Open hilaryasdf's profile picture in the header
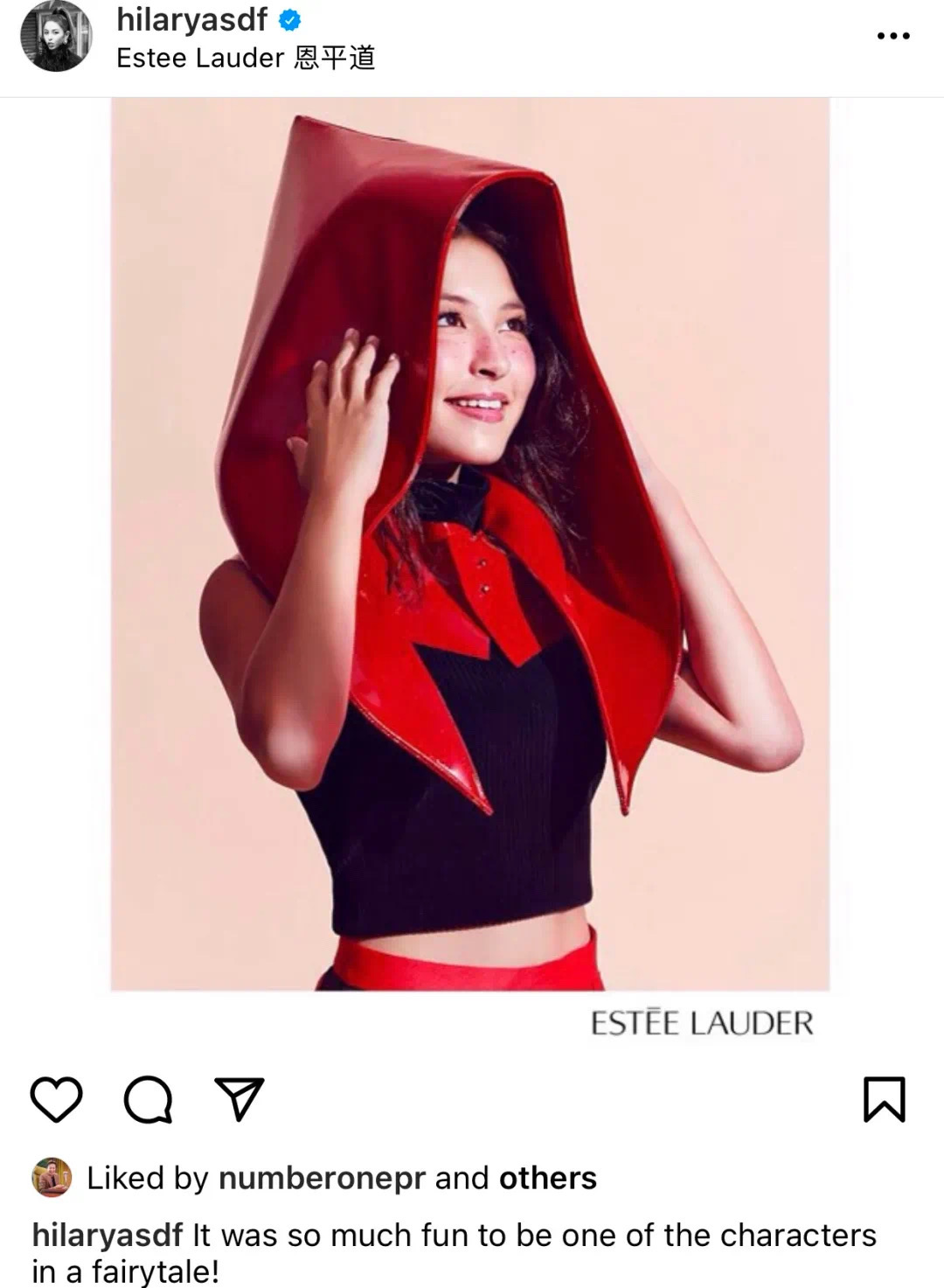944x1288 pixels. pyautogui.click(x=56, y=36)
